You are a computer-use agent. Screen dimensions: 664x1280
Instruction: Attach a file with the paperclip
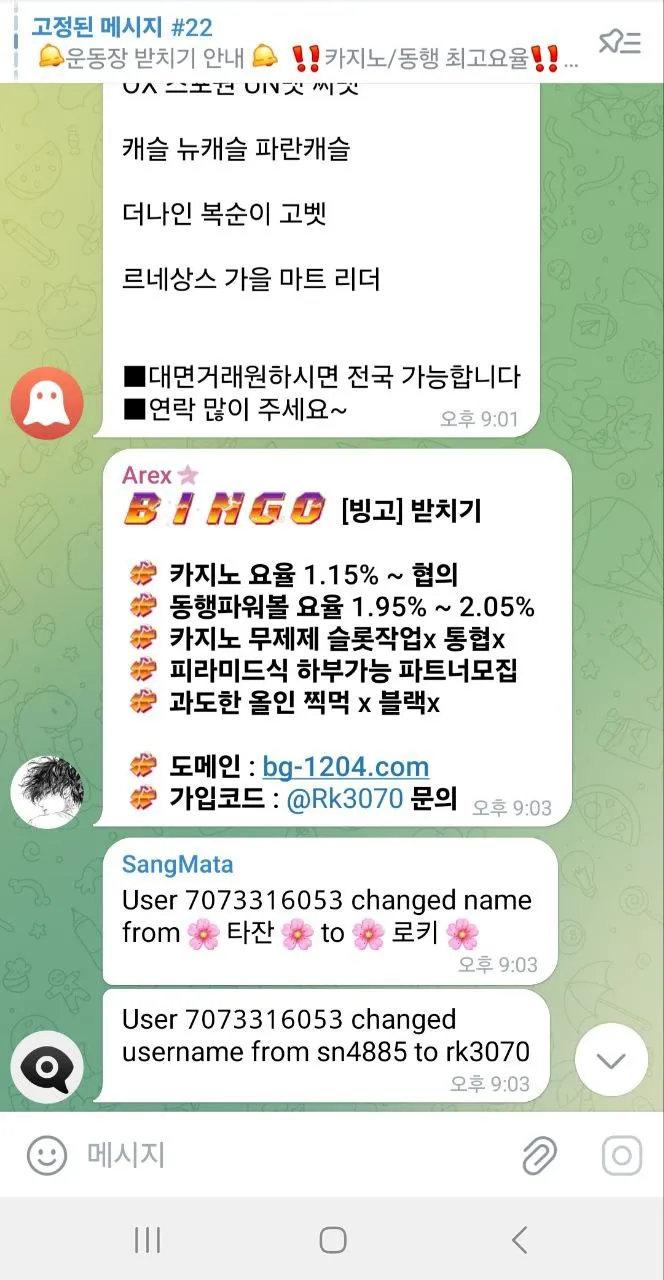[x=540, y=1156]
